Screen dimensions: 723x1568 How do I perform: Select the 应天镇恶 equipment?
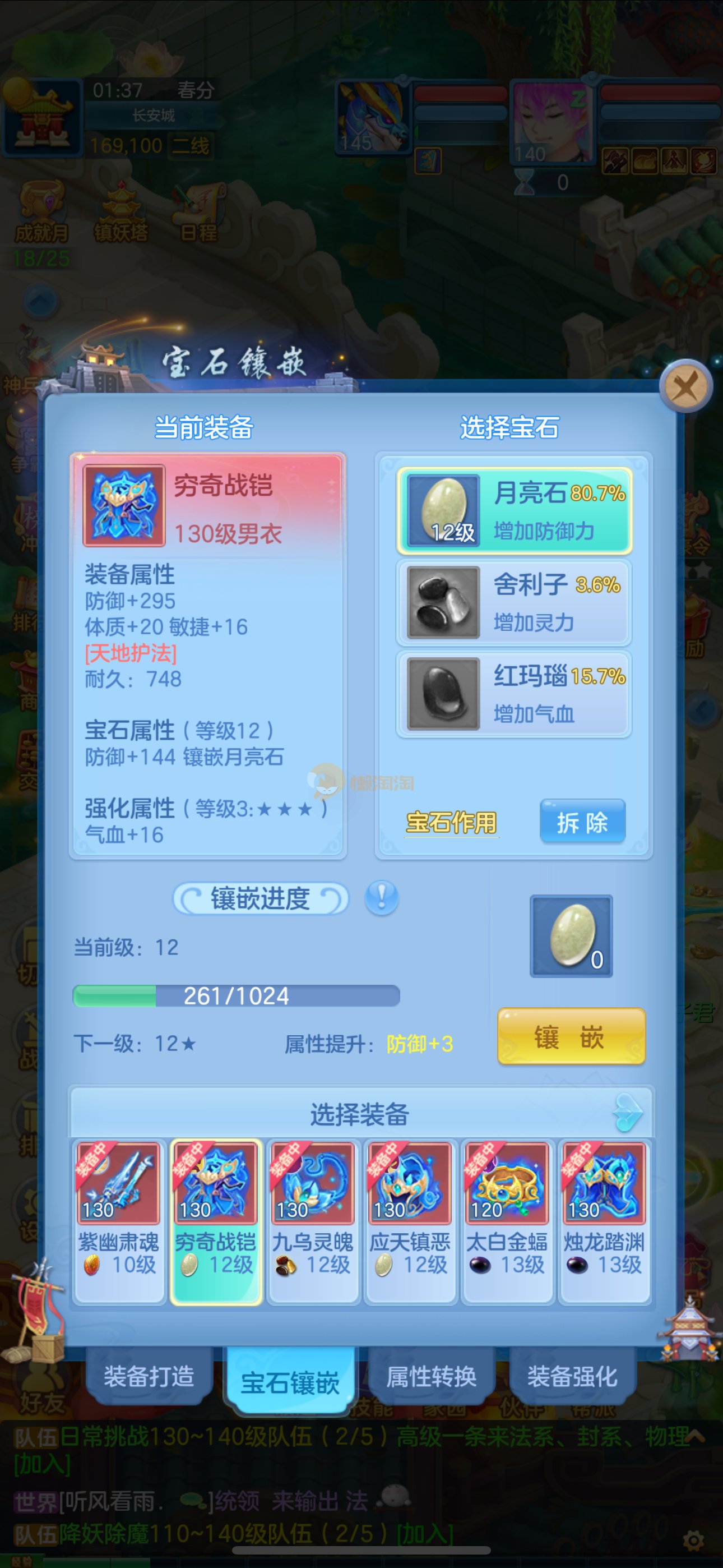410,1220
